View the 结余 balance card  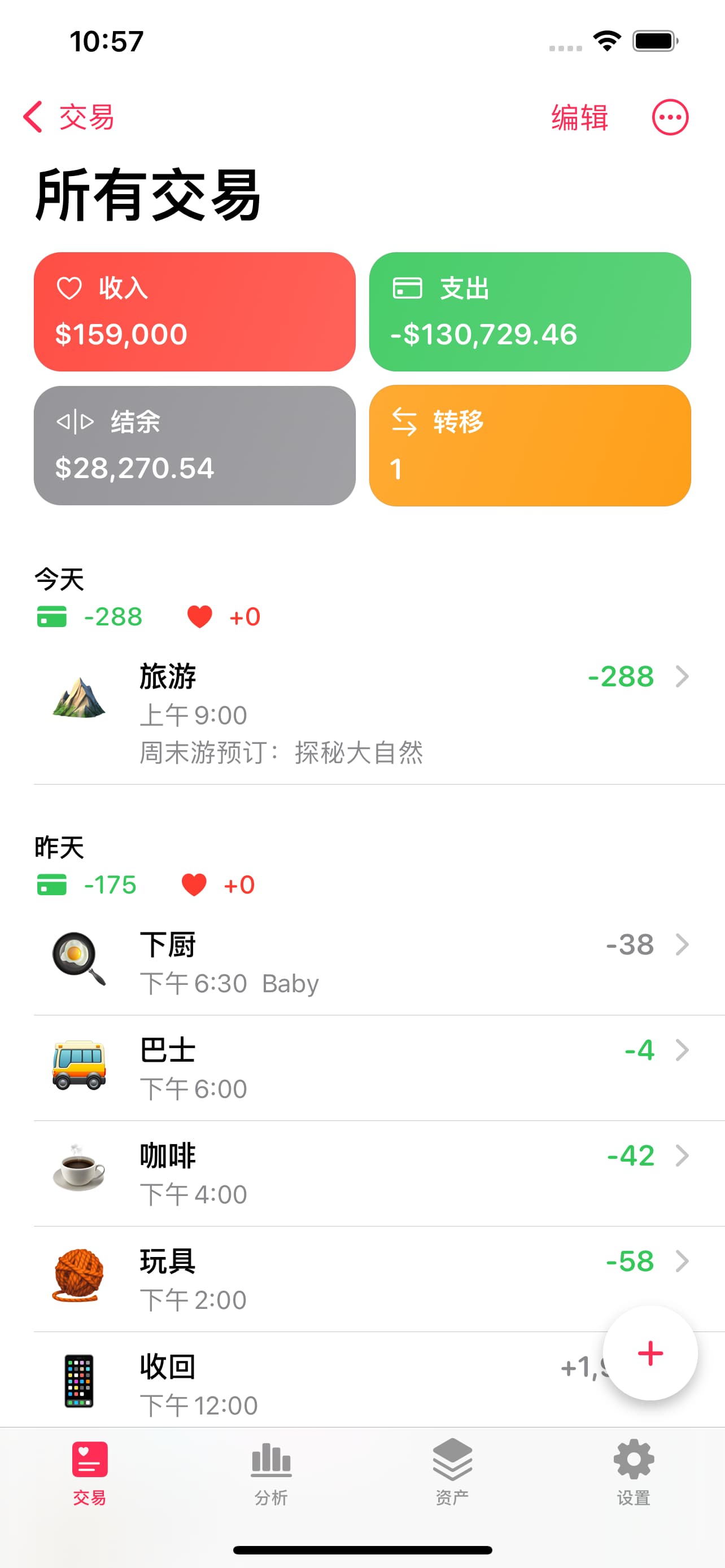pos(194,445)
